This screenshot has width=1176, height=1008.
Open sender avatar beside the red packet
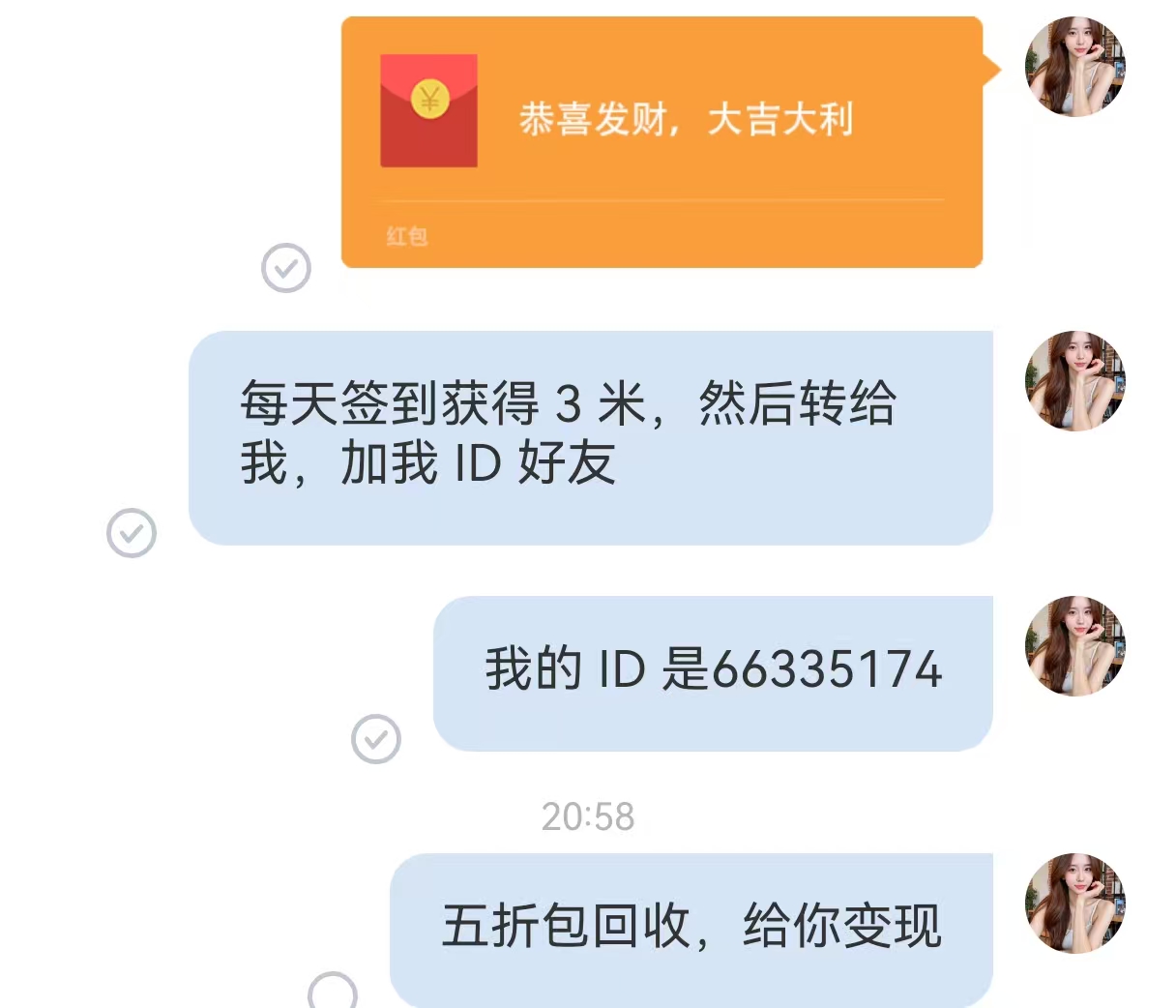tap(1074, 67)
